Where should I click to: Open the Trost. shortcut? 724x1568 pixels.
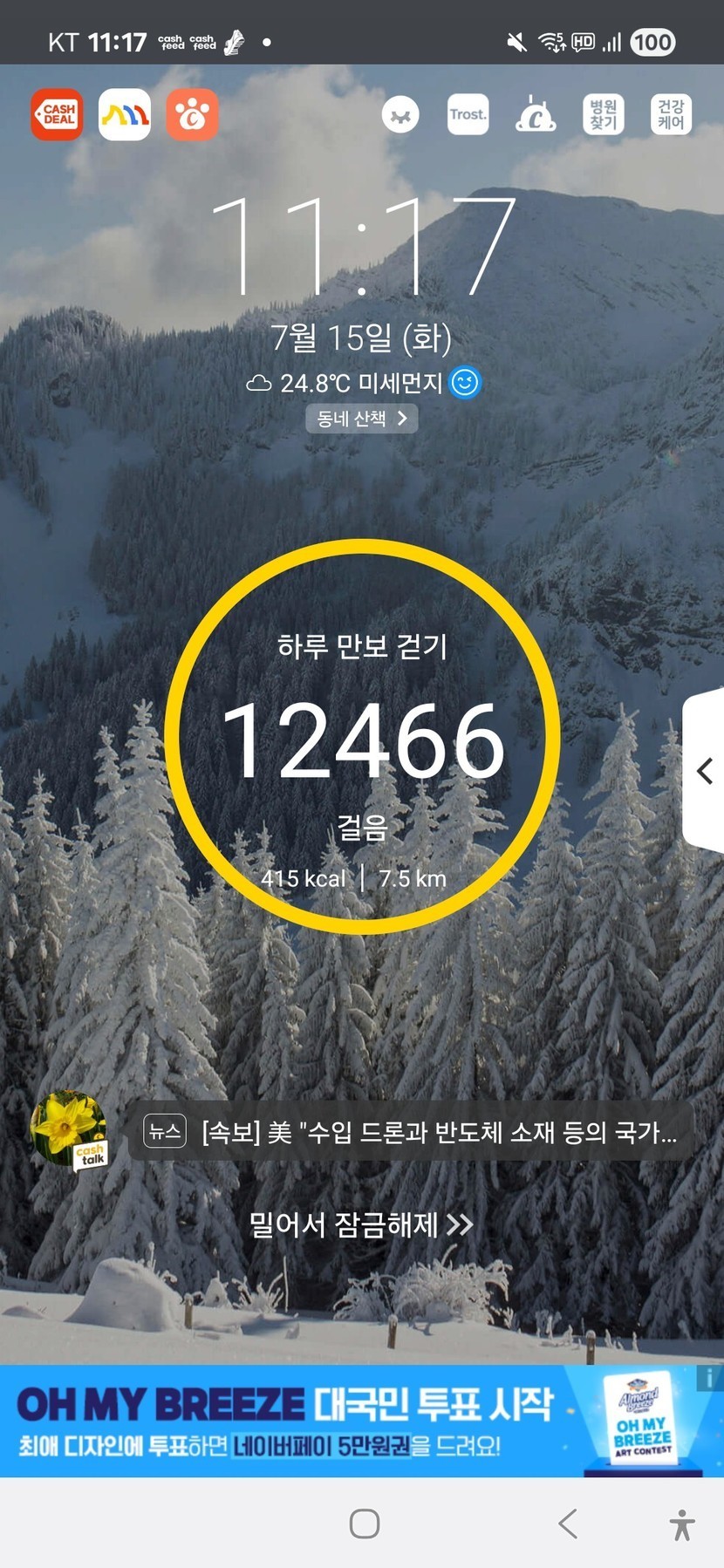(468, 114)
